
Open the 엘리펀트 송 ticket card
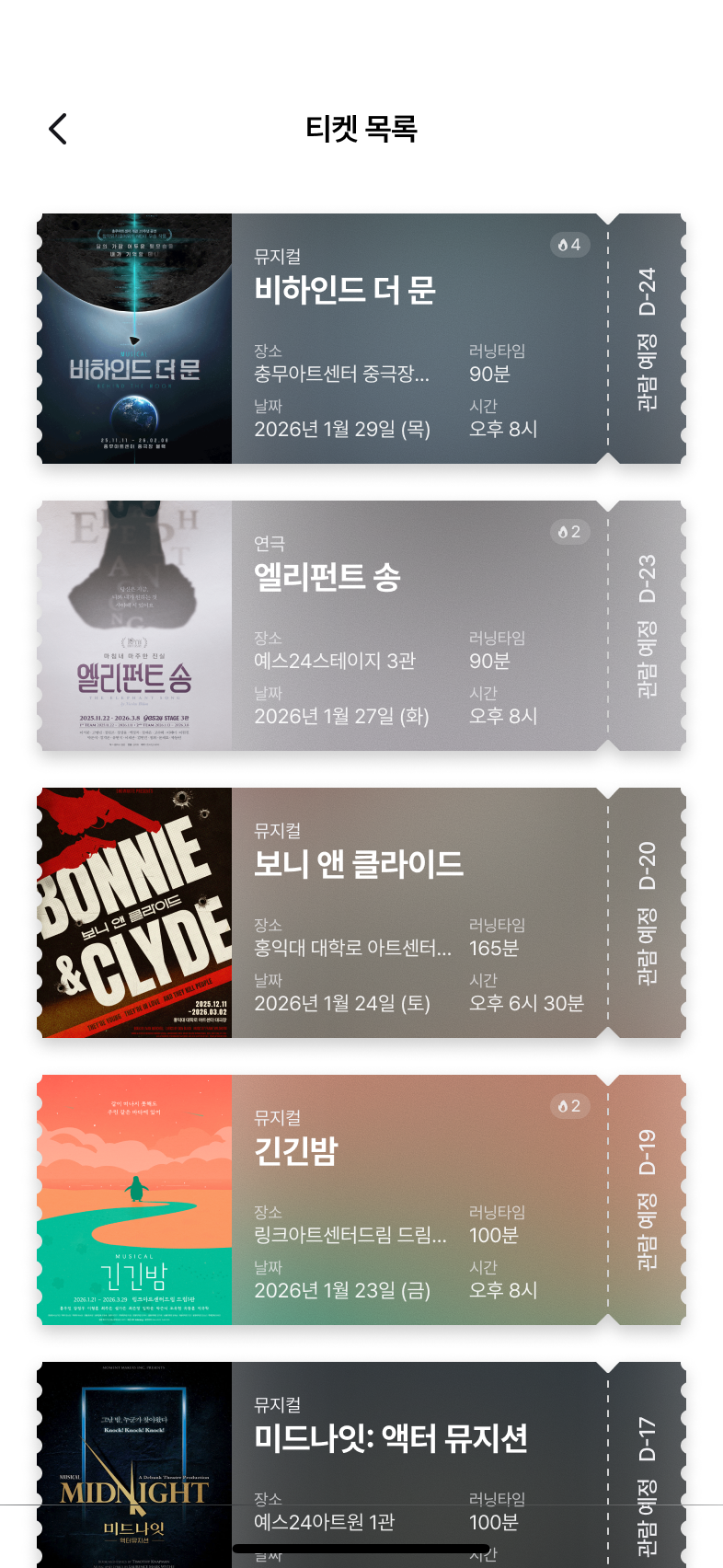point(361,626)
